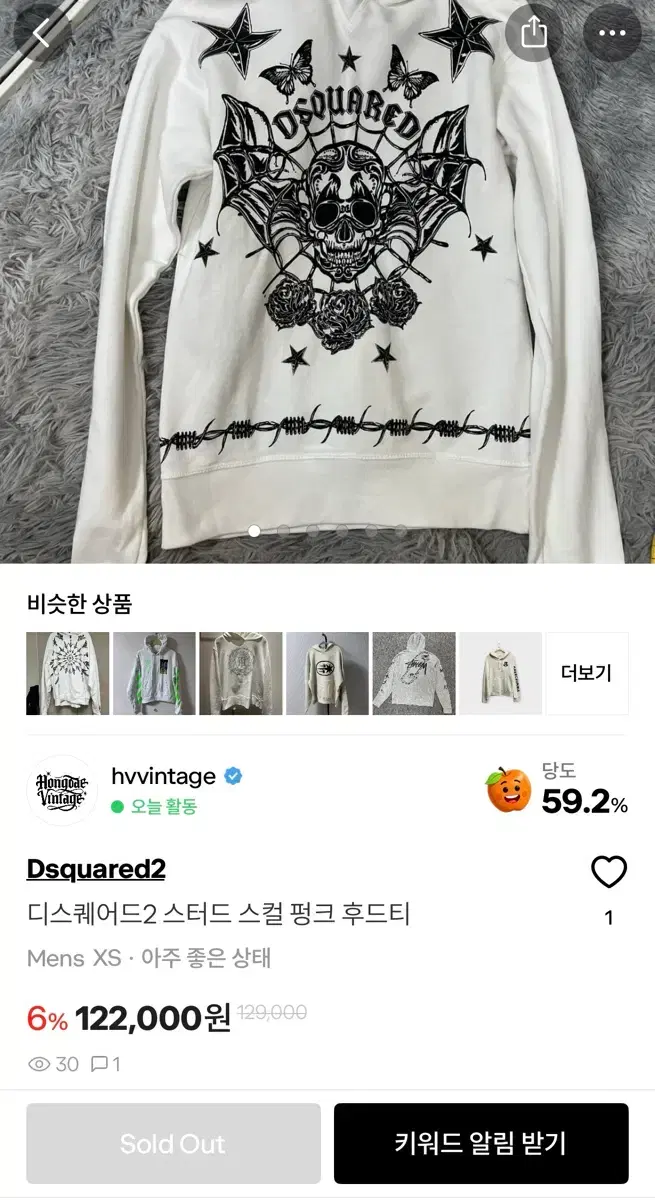Go back using the top-left arrow
Image resolution: width=655 pixels, height=1200 pixels.
click(x=42, y=32)
